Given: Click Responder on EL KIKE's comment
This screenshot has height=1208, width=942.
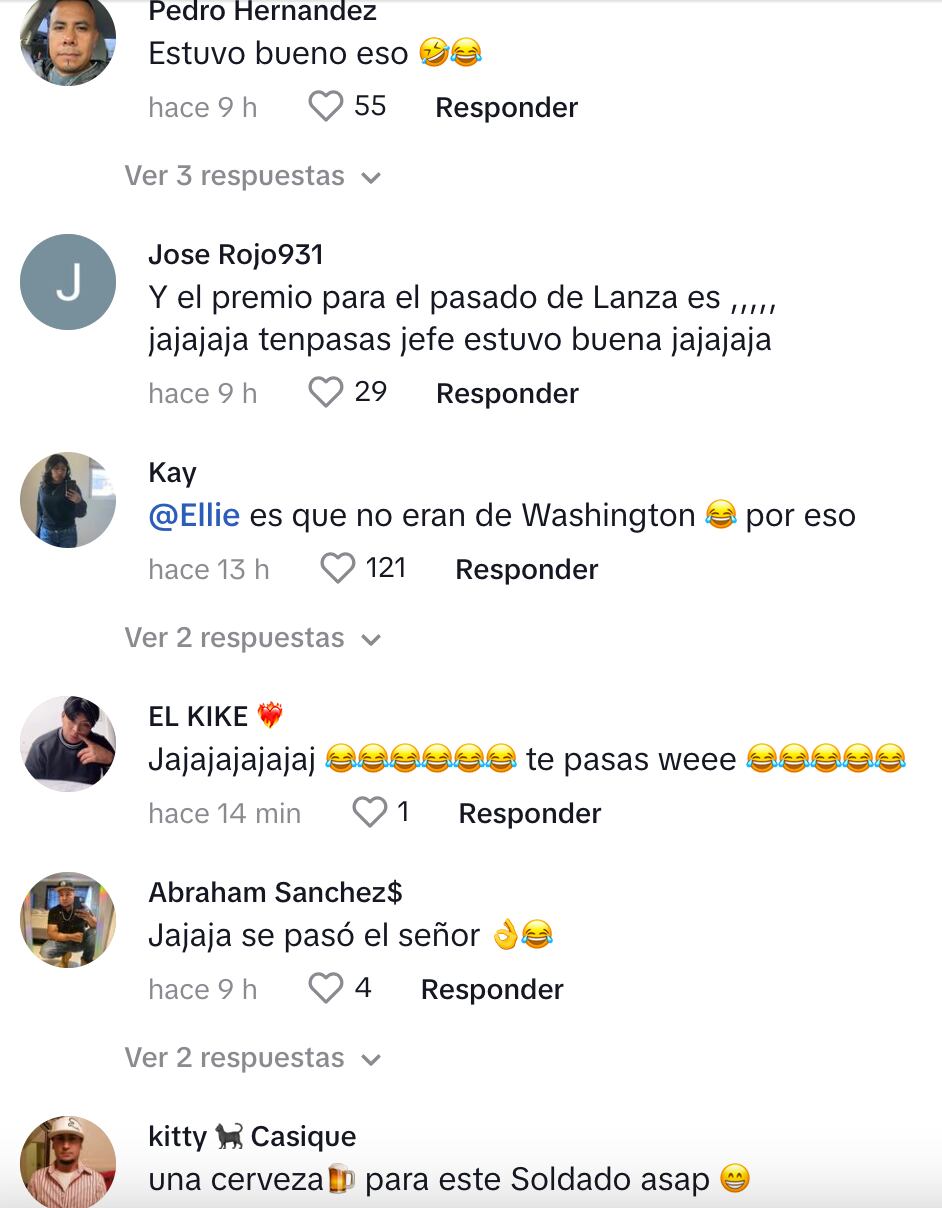Looking at the screenshot, I should point(528,812).
